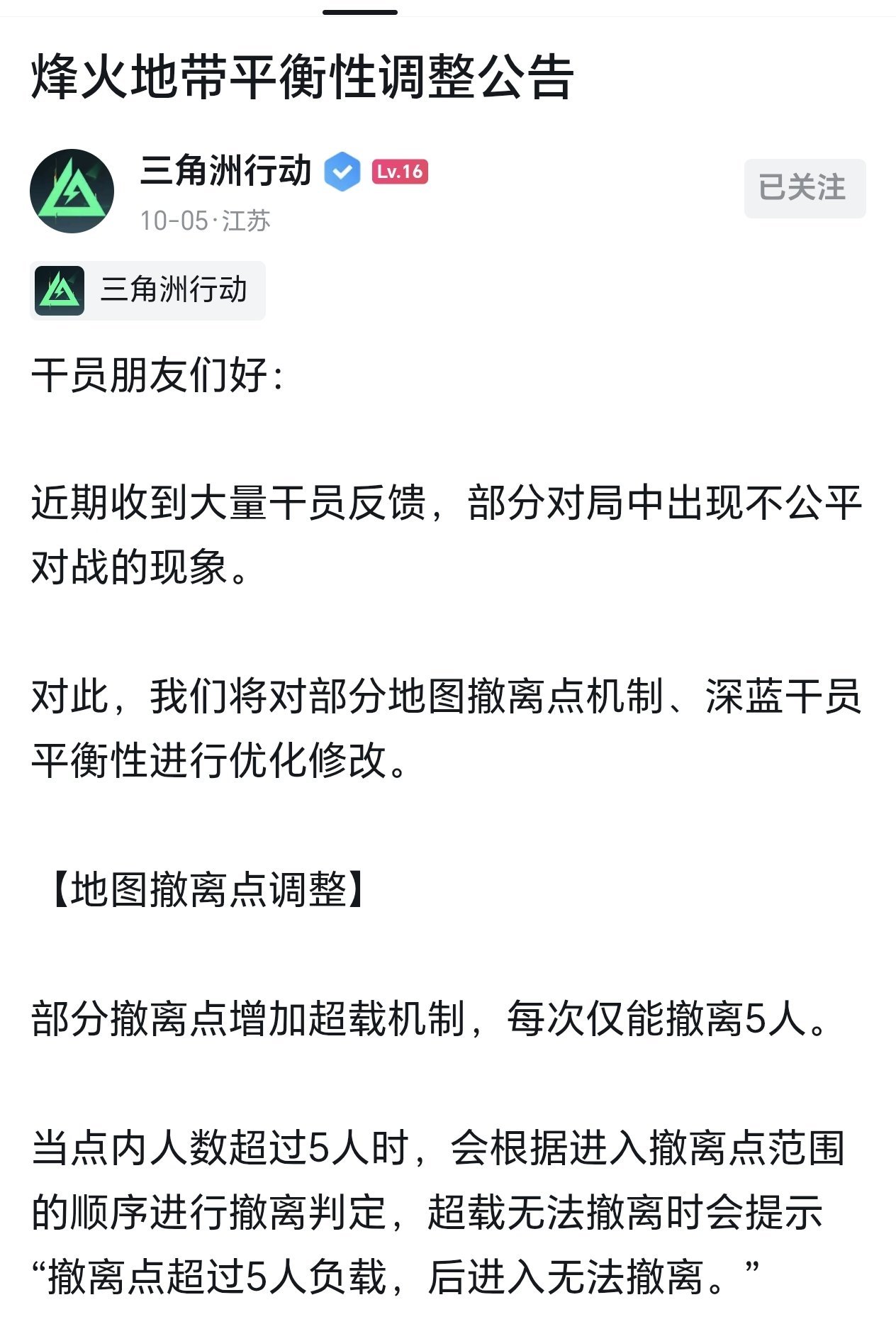Tap the 已关注 follow button
Viewport: 896px width, 1329px height.
804,188
